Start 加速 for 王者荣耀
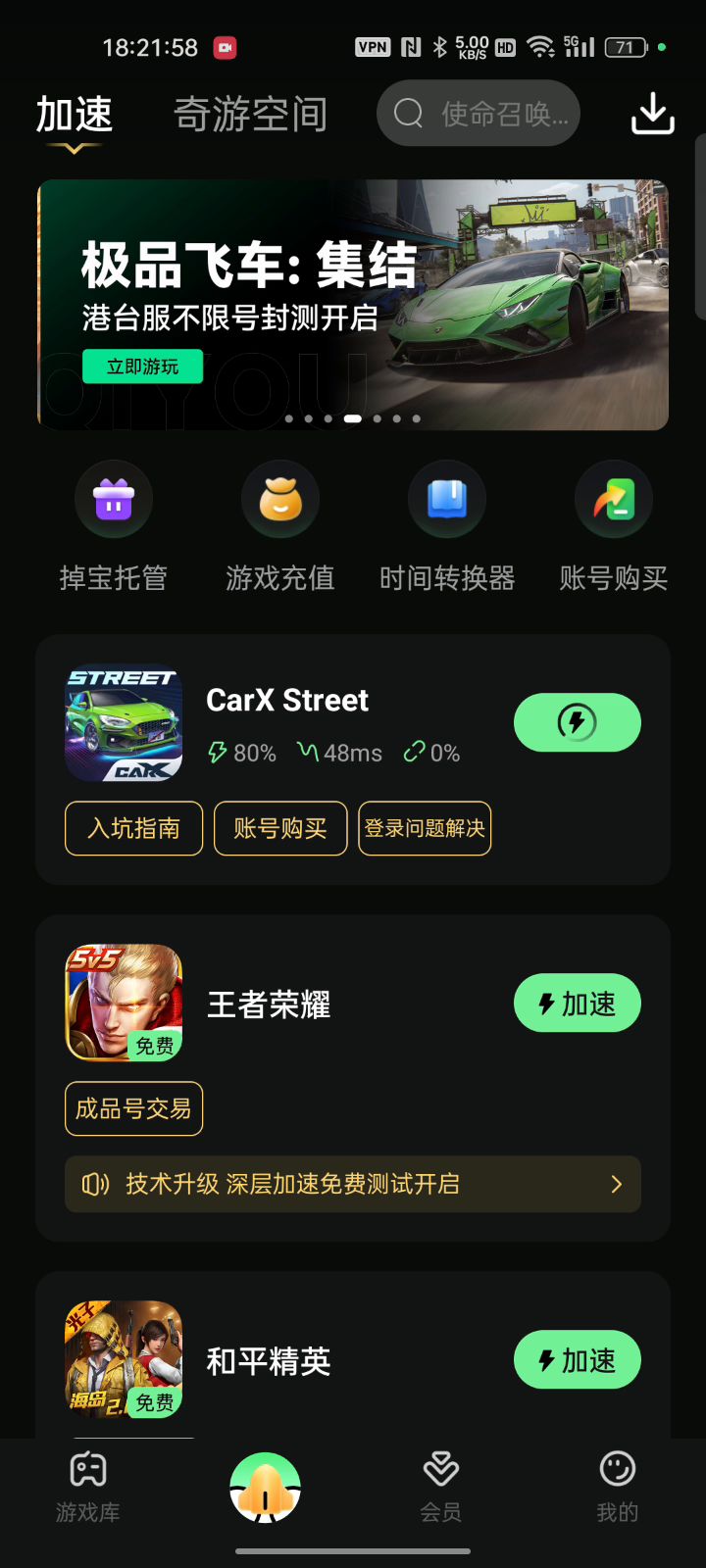This screenshot has width=706, height=1568. coord(577,1004)
